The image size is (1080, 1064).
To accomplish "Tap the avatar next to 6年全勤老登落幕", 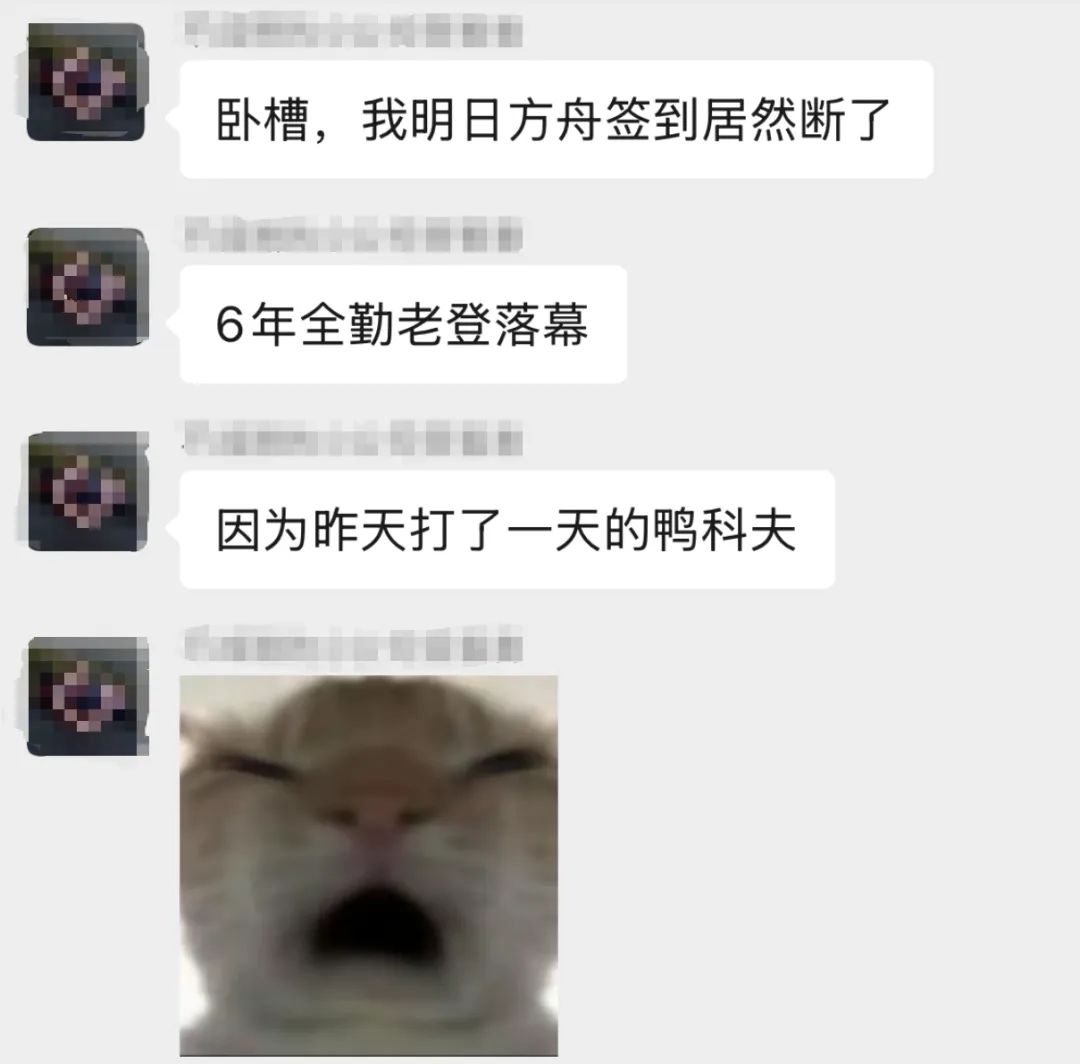I will tap(87, 286).
